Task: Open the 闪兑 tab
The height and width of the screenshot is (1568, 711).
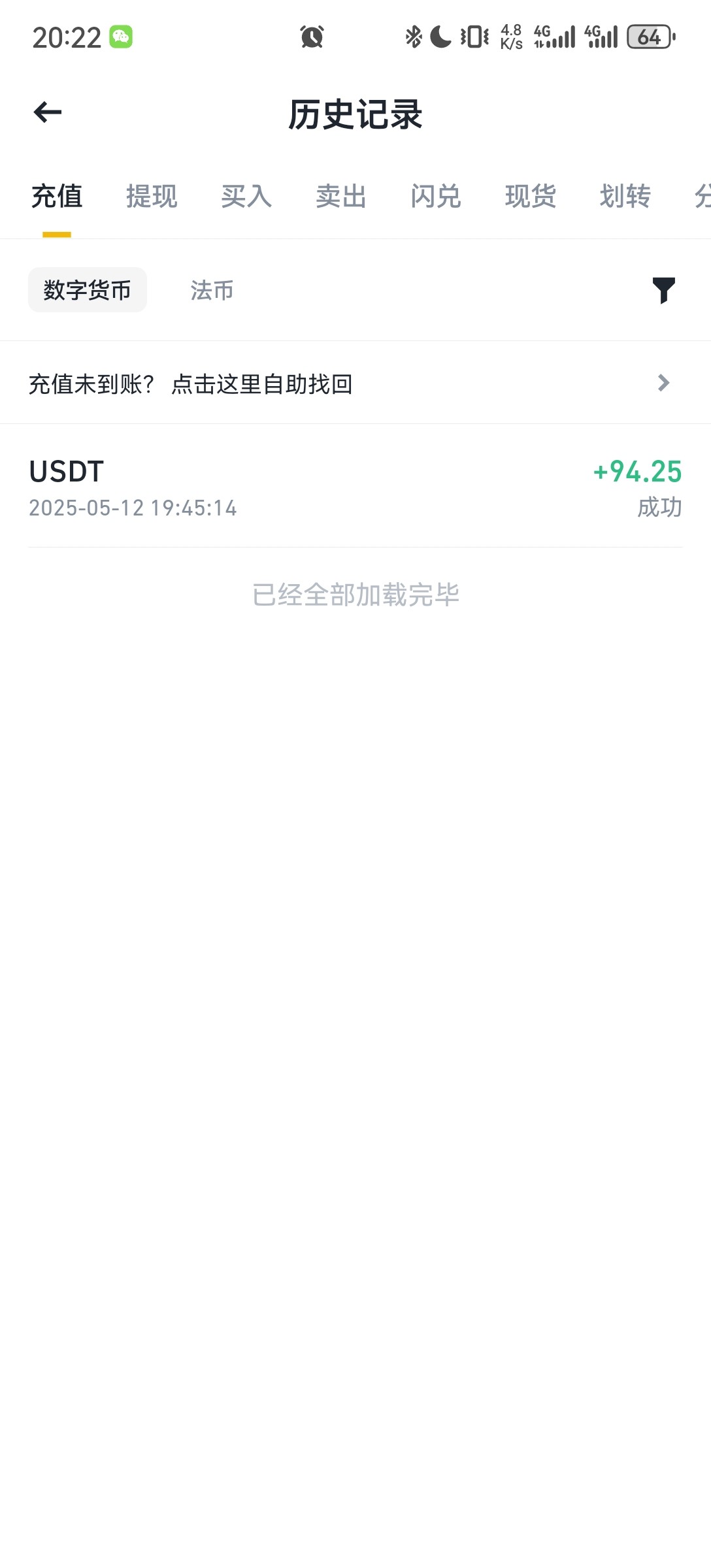Action: pos(436,196)
